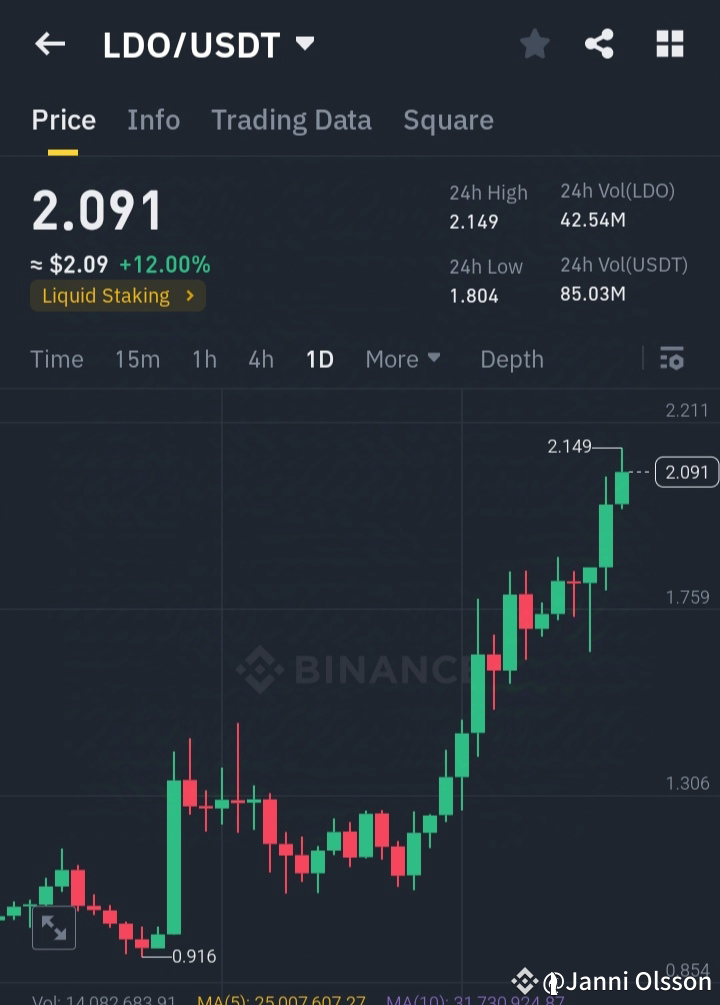Screen dimensions: 720x1005
Task: Favorite LDO/USDT with the star icon
Action: (x=534, y=43)
